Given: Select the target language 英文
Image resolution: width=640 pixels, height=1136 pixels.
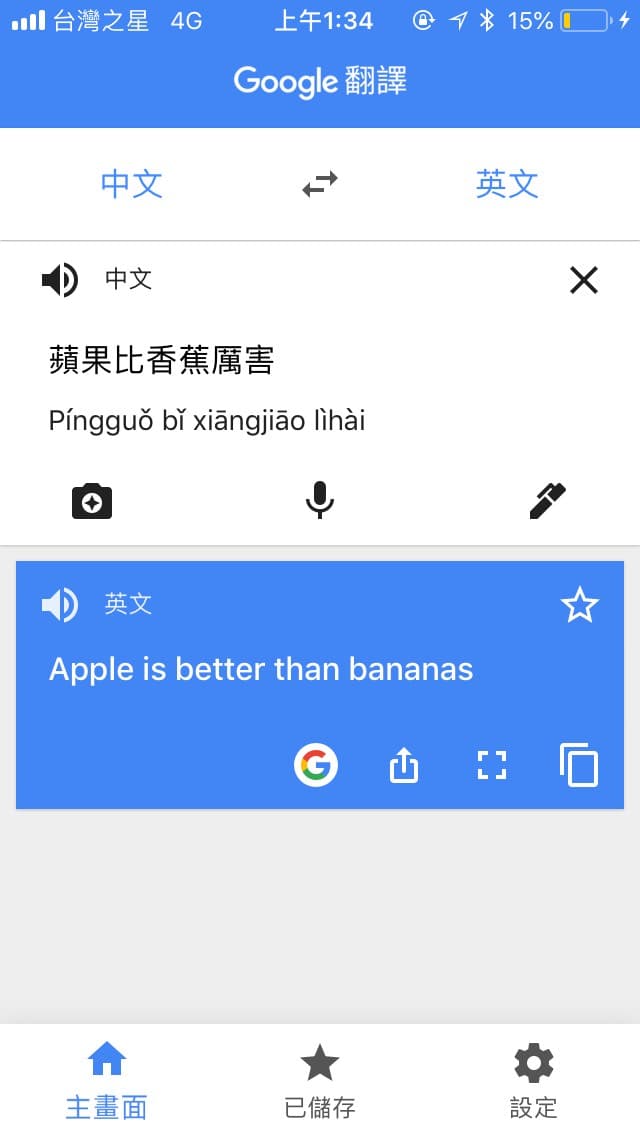Looking at the screenshot, I should [507, 184].
